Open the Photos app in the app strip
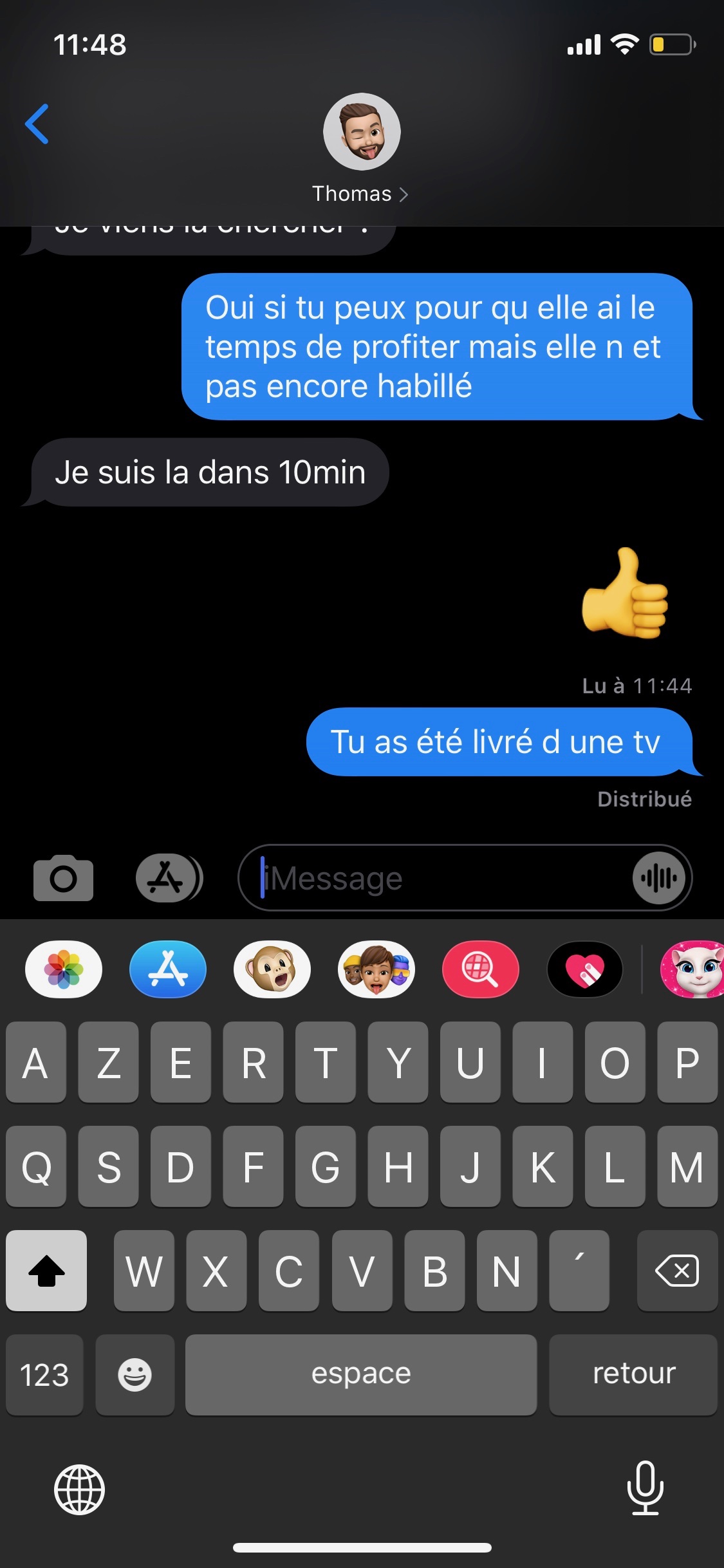Image resolution: width=724 pixels, height=1568 pixels. (x=63, y=969)
